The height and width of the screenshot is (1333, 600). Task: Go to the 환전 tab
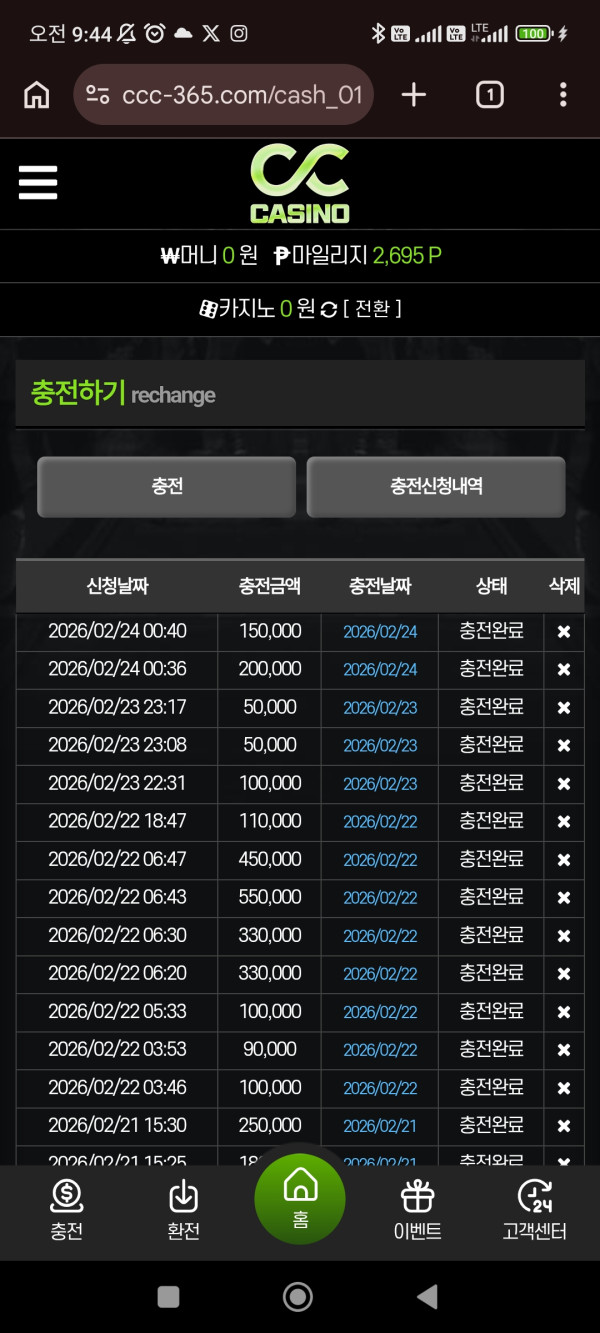click(184, 1210)
